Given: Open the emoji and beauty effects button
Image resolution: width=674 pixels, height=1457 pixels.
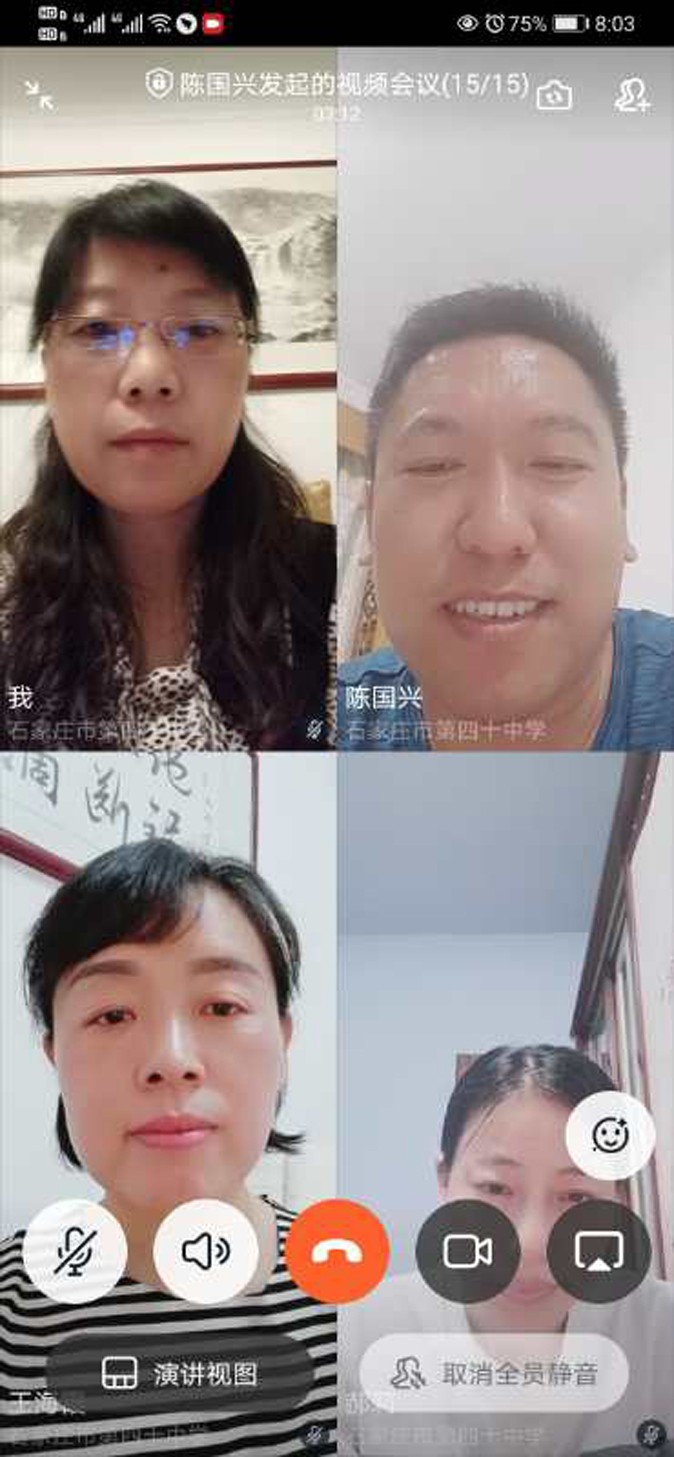Looking at the screenshot, I should coord(610,1135).
